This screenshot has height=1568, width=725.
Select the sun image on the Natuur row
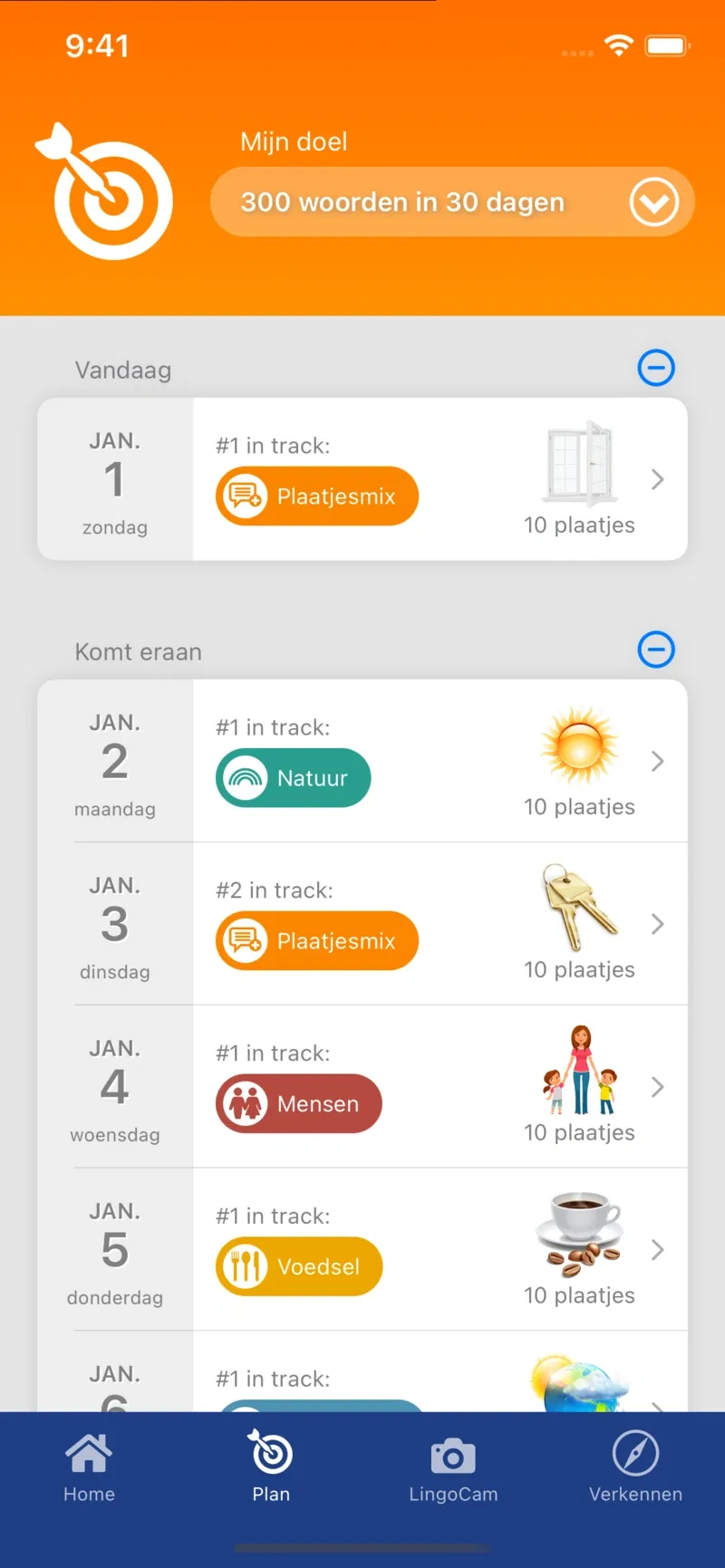pyautogui.click(x=579, y=743)
